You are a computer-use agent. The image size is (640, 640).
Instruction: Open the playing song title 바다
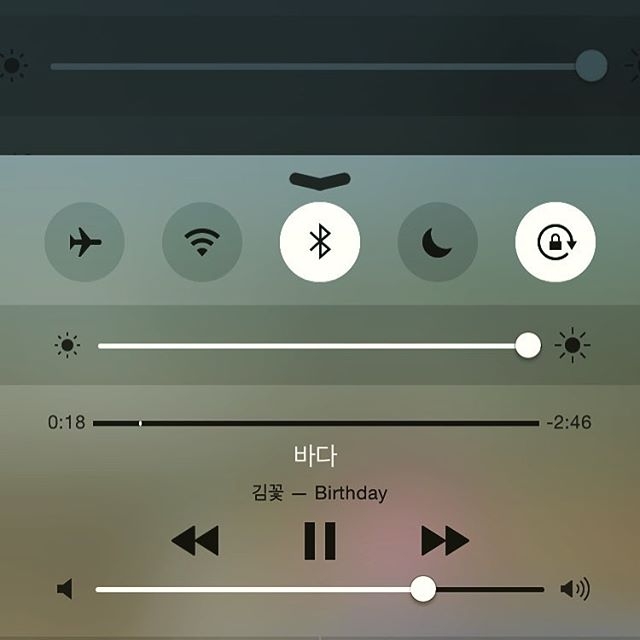tap(316, 457)
